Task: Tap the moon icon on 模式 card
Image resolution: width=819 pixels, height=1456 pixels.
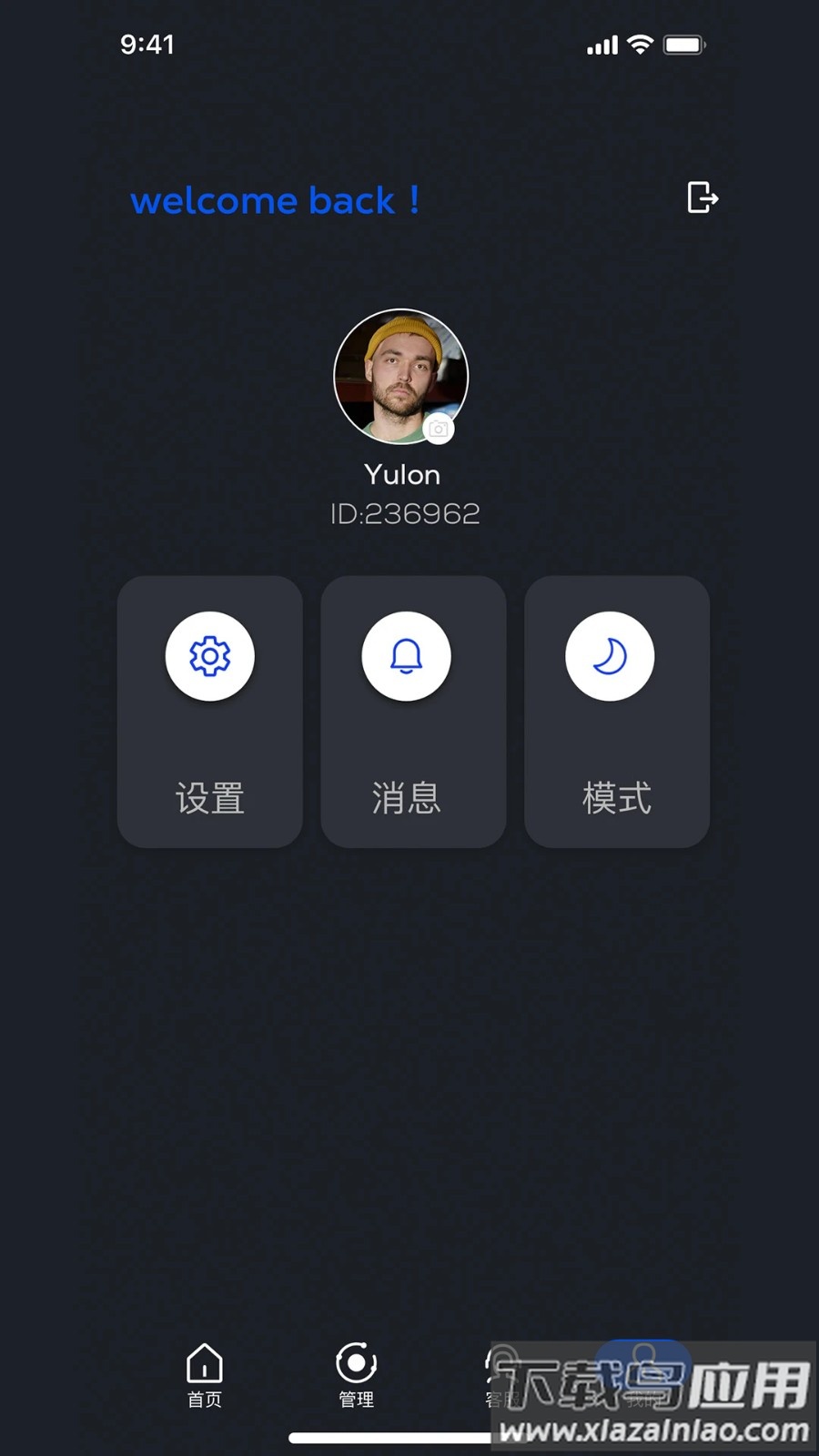Action: [610, 656]
